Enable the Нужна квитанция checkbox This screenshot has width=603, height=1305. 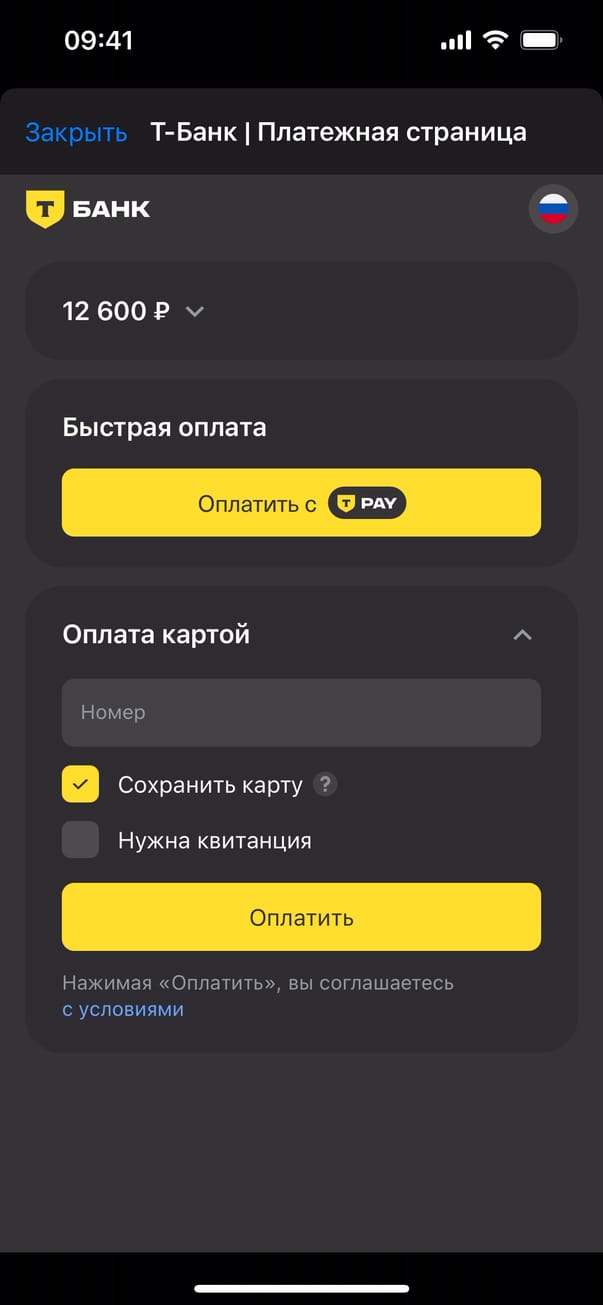click(x=81, y=840)
